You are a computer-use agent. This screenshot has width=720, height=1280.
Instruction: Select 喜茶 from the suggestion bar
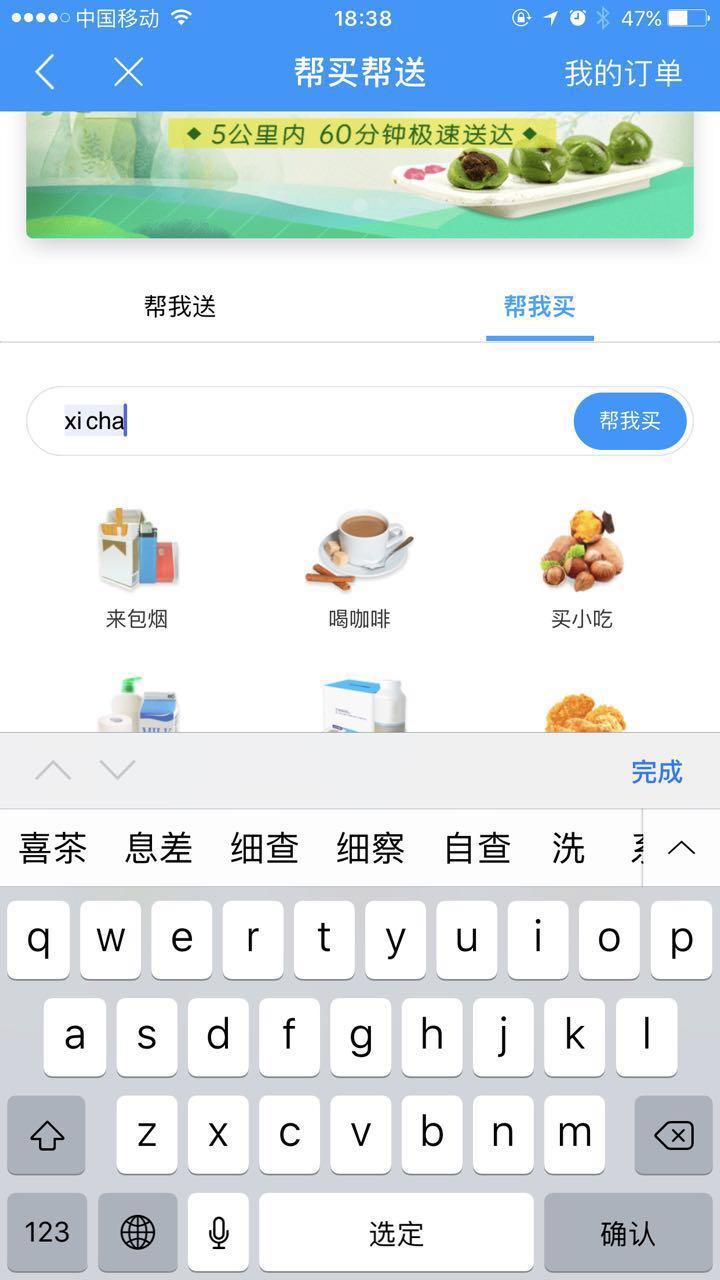coord(52,846)
